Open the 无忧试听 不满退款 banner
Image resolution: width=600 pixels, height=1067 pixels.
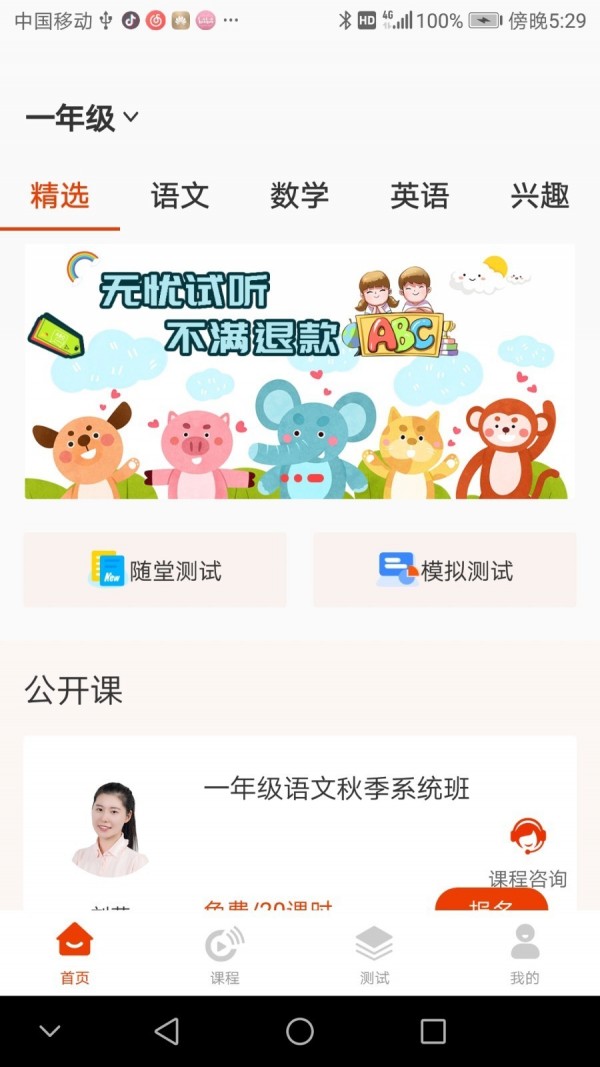coord(300,372)
